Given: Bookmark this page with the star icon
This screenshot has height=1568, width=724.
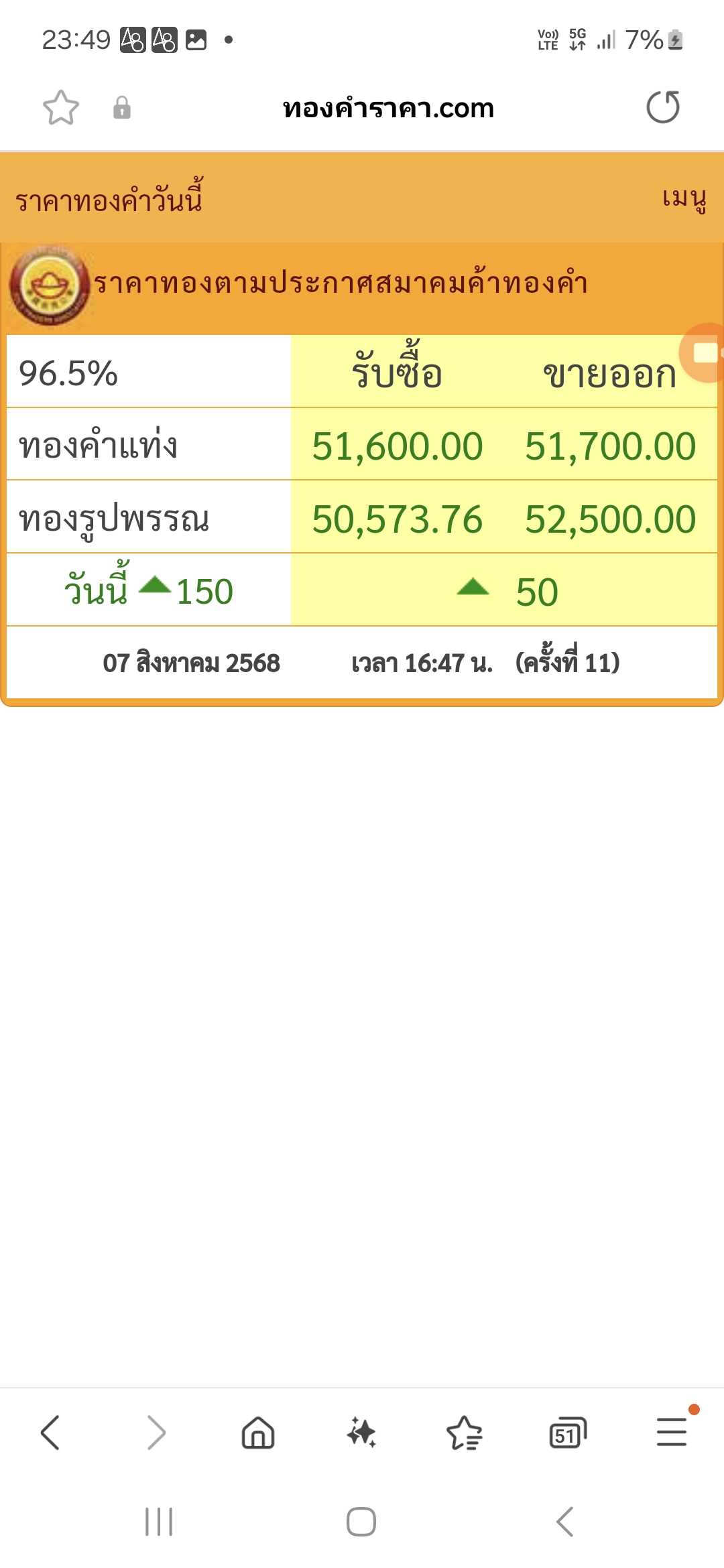Looking at the screenshot, I should coord(61,107).
